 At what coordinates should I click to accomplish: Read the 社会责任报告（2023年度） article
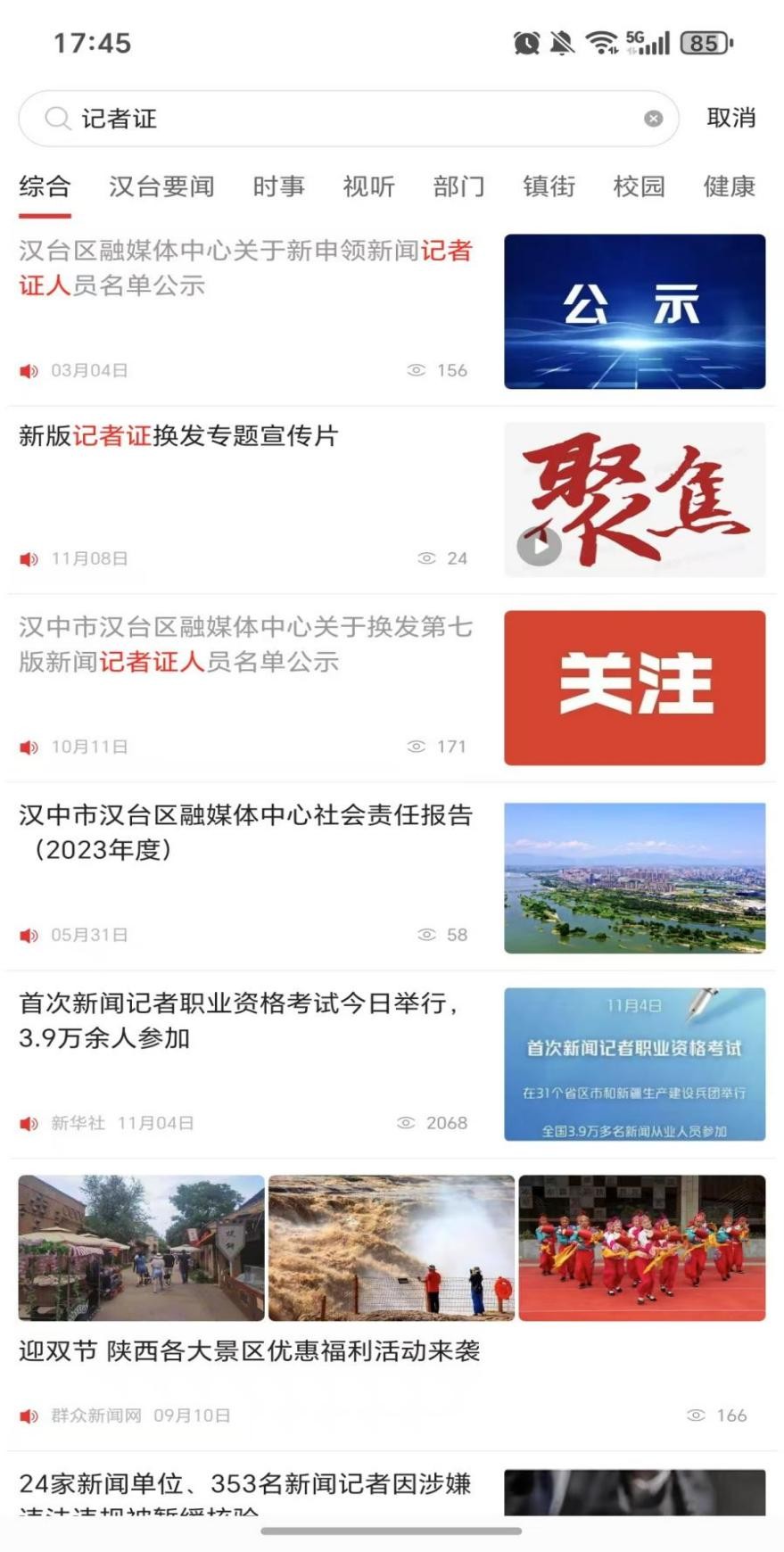(245, 832)
